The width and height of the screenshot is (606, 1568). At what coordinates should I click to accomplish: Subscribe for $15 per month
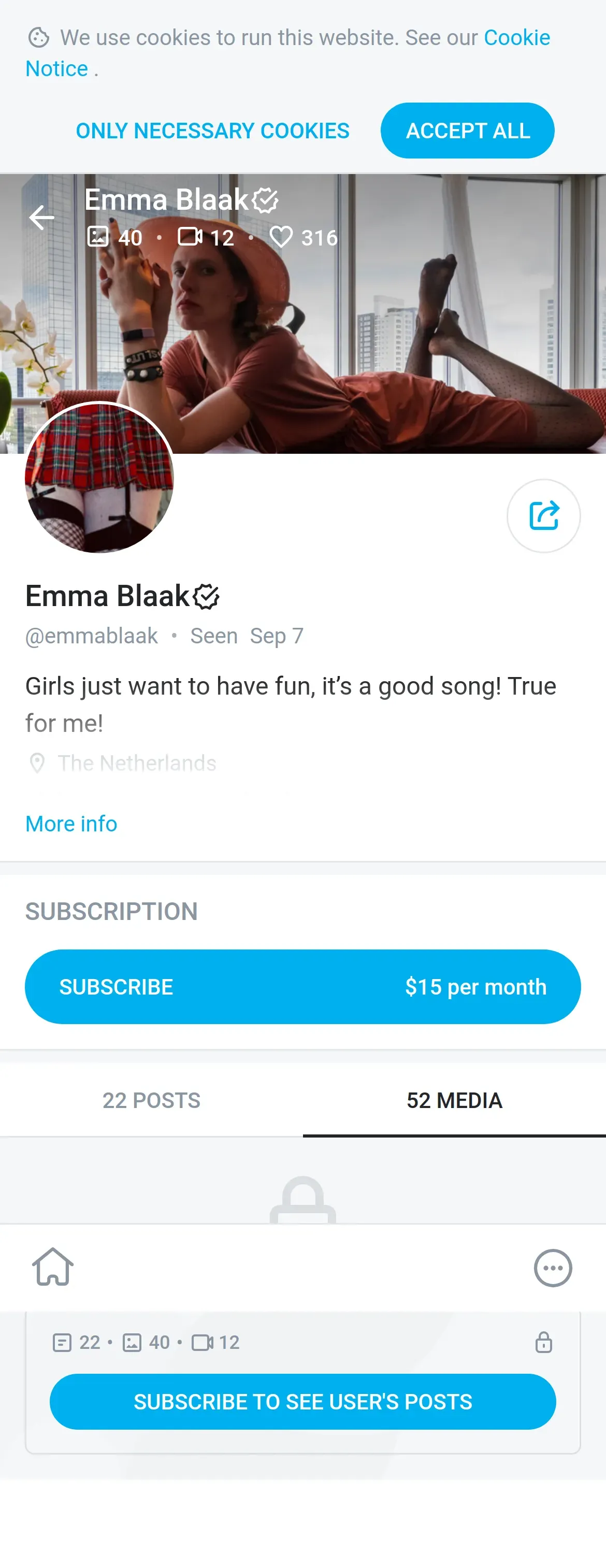[302, 987]
